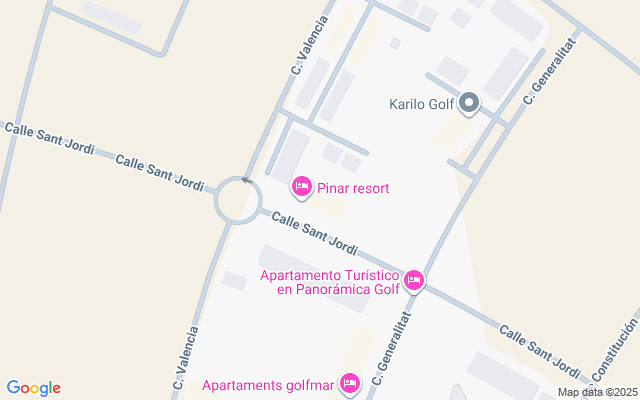Open the Pinar resort hotel marker
Viewport: 640px width, 400px height.
300,187
